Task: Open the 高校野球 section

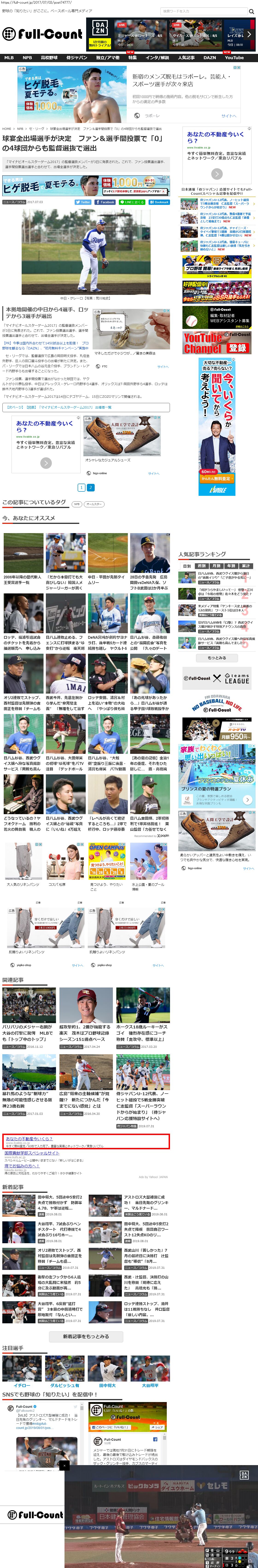Action: click(49, 58)
